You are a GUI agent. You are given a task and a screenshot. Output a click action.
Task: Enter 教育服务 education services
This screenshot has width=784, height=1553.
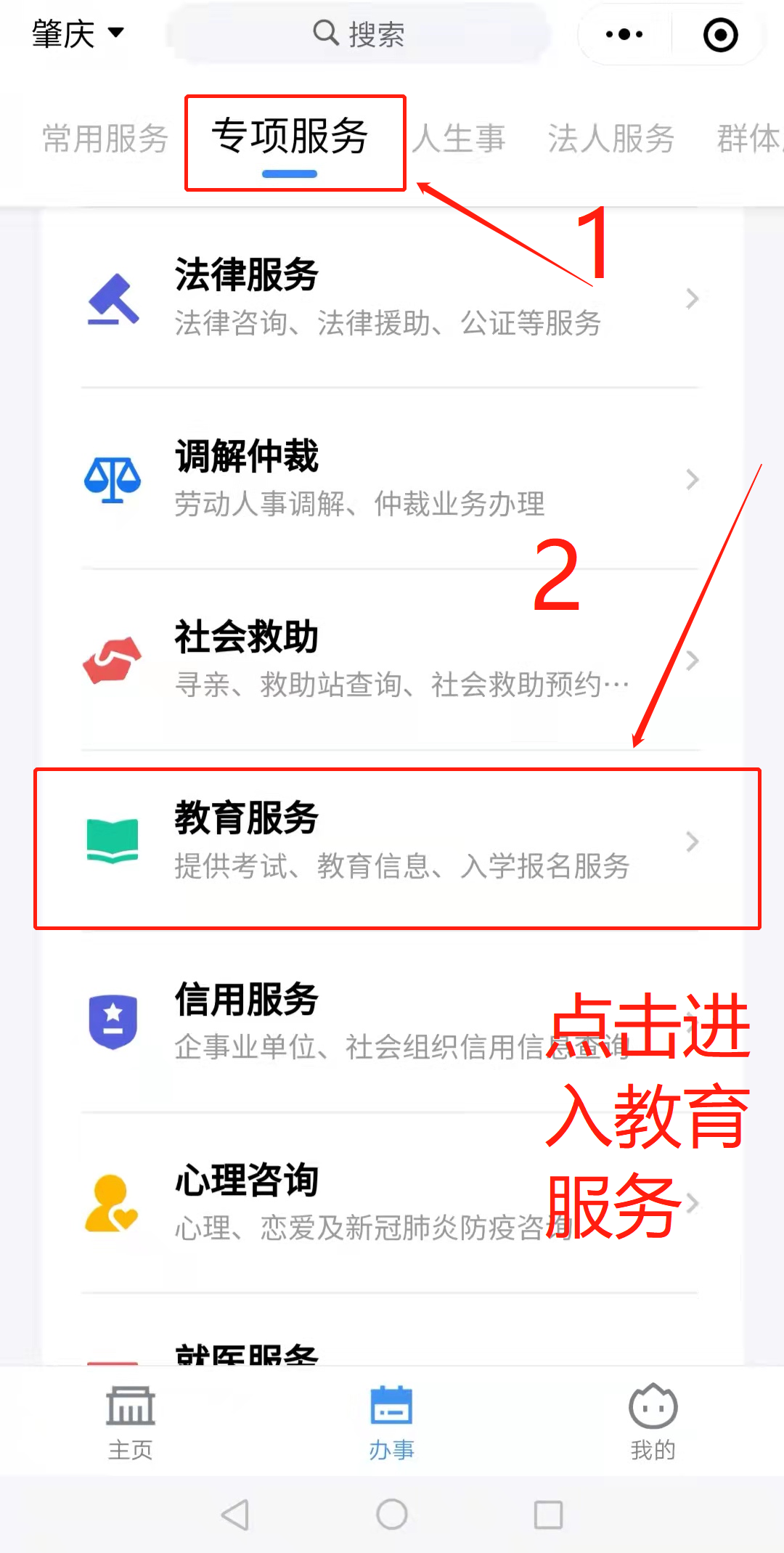point(391,841)
